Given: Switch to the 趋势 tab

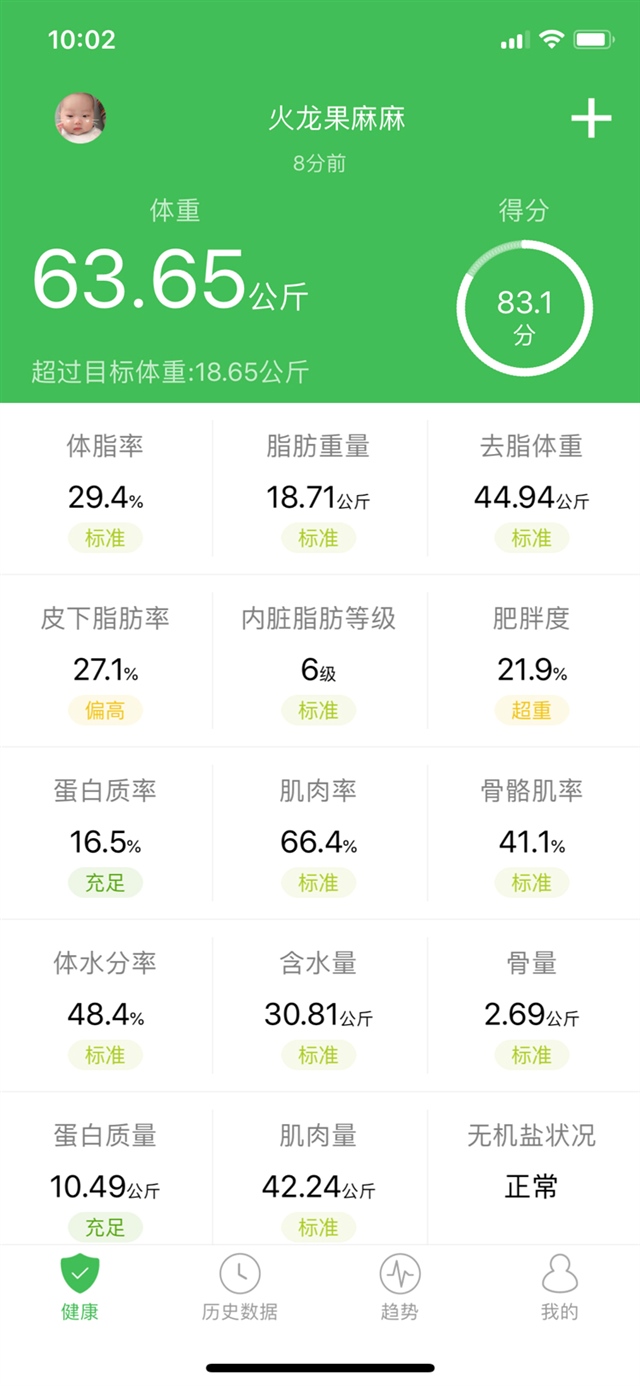Looking at the screenshot, I should coord(399,1288).
